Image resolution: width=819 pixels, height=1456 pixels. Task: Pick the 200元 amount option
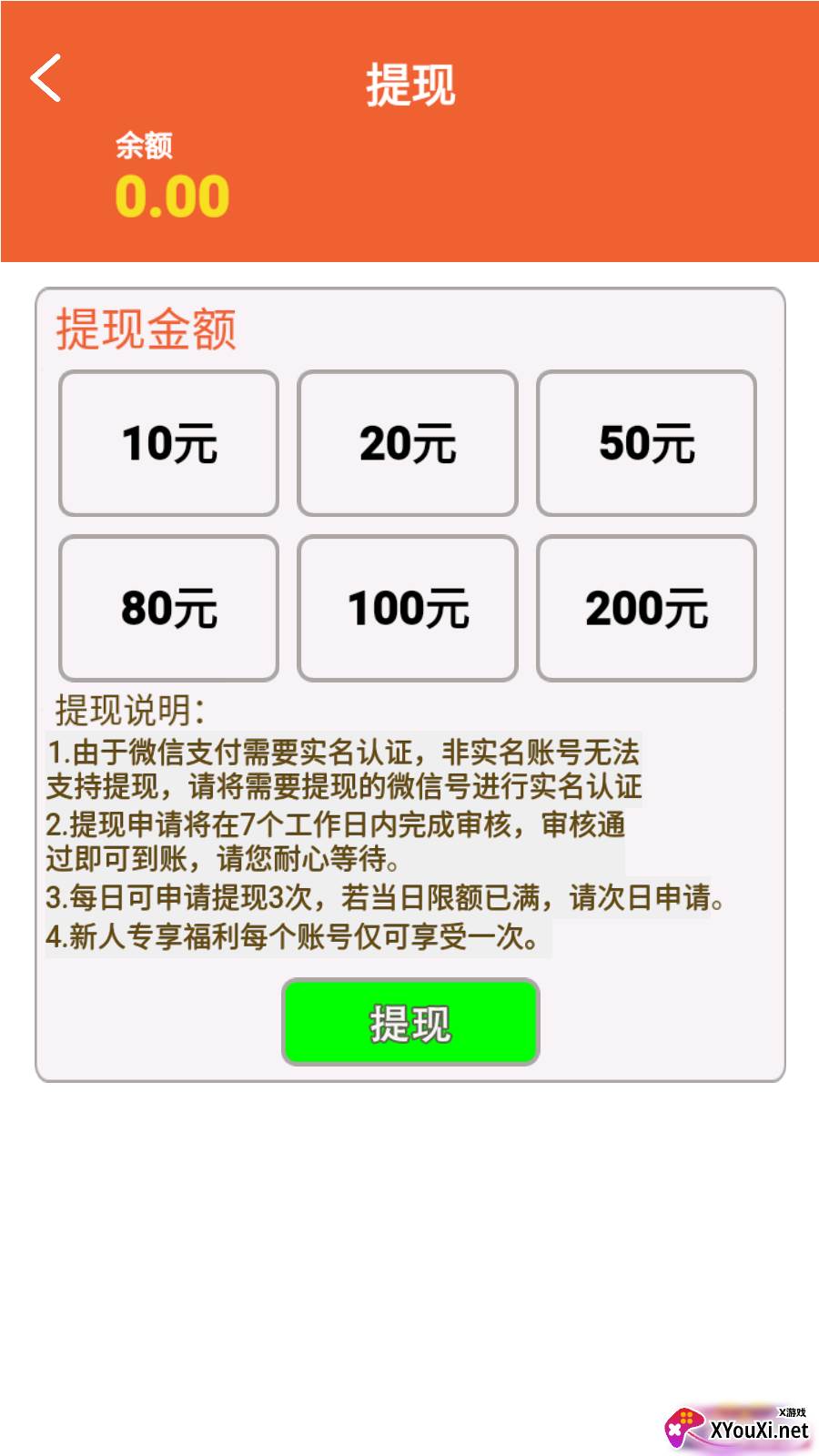click(646, 608)
